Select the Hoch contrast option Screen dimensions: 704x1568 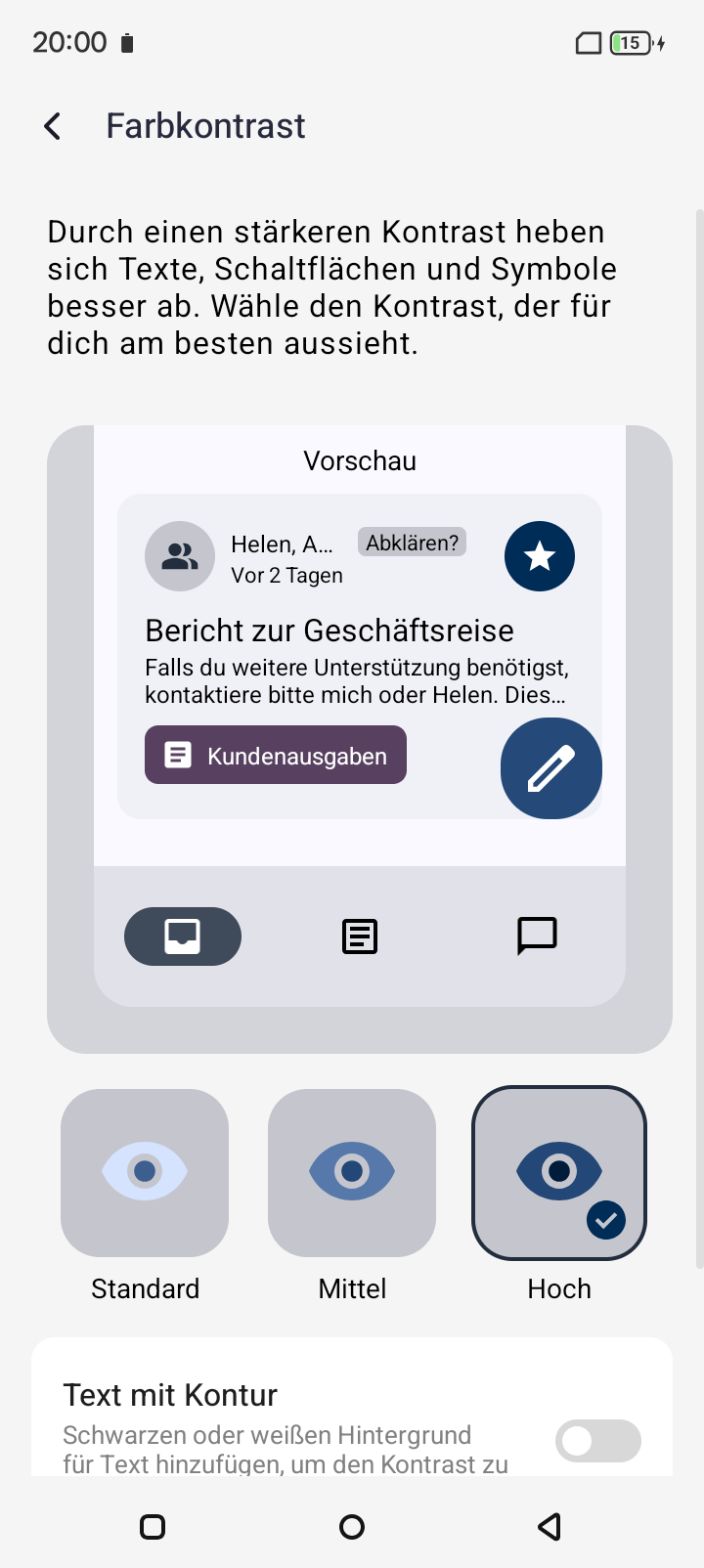[x=559, y=1172]
